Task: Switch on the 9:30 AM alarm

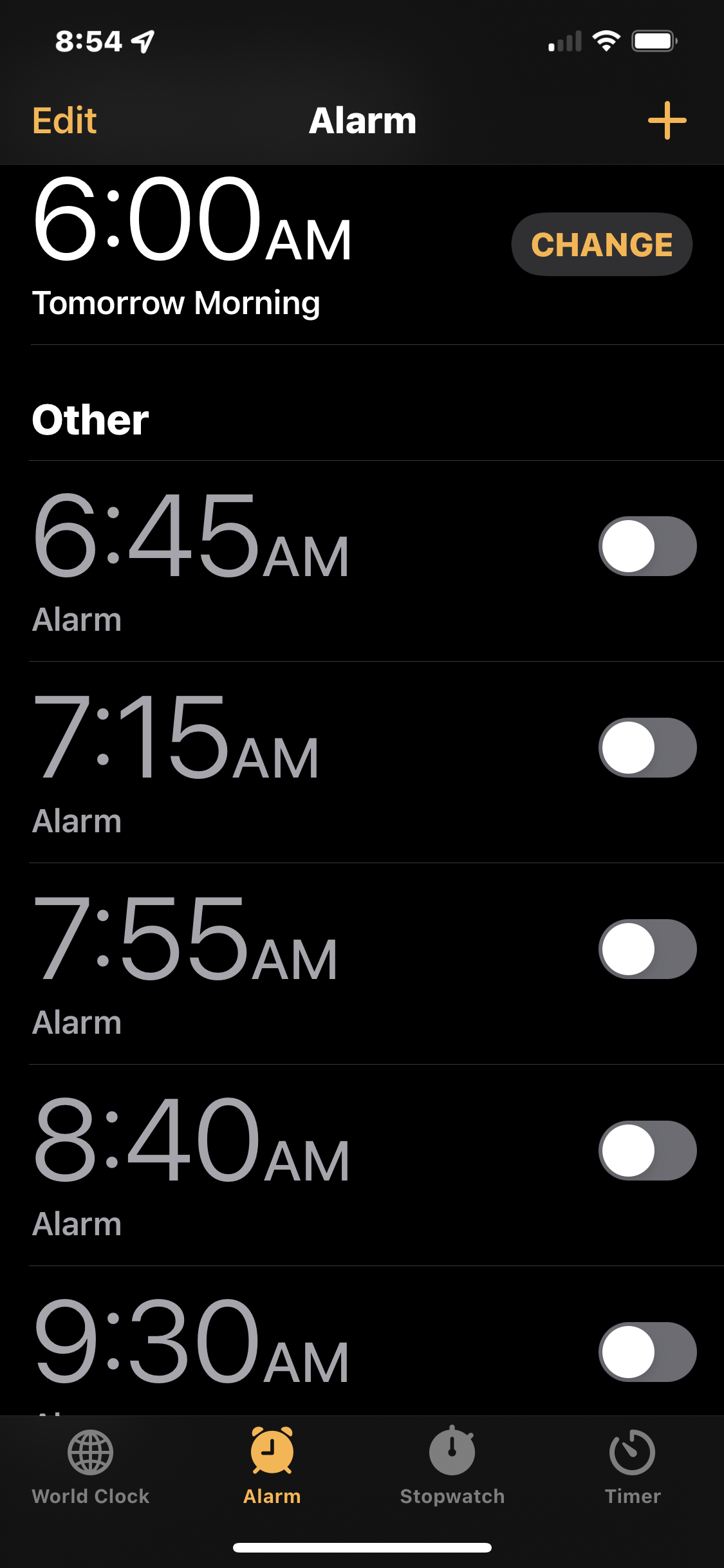Action: click(x=647, y=1352)
